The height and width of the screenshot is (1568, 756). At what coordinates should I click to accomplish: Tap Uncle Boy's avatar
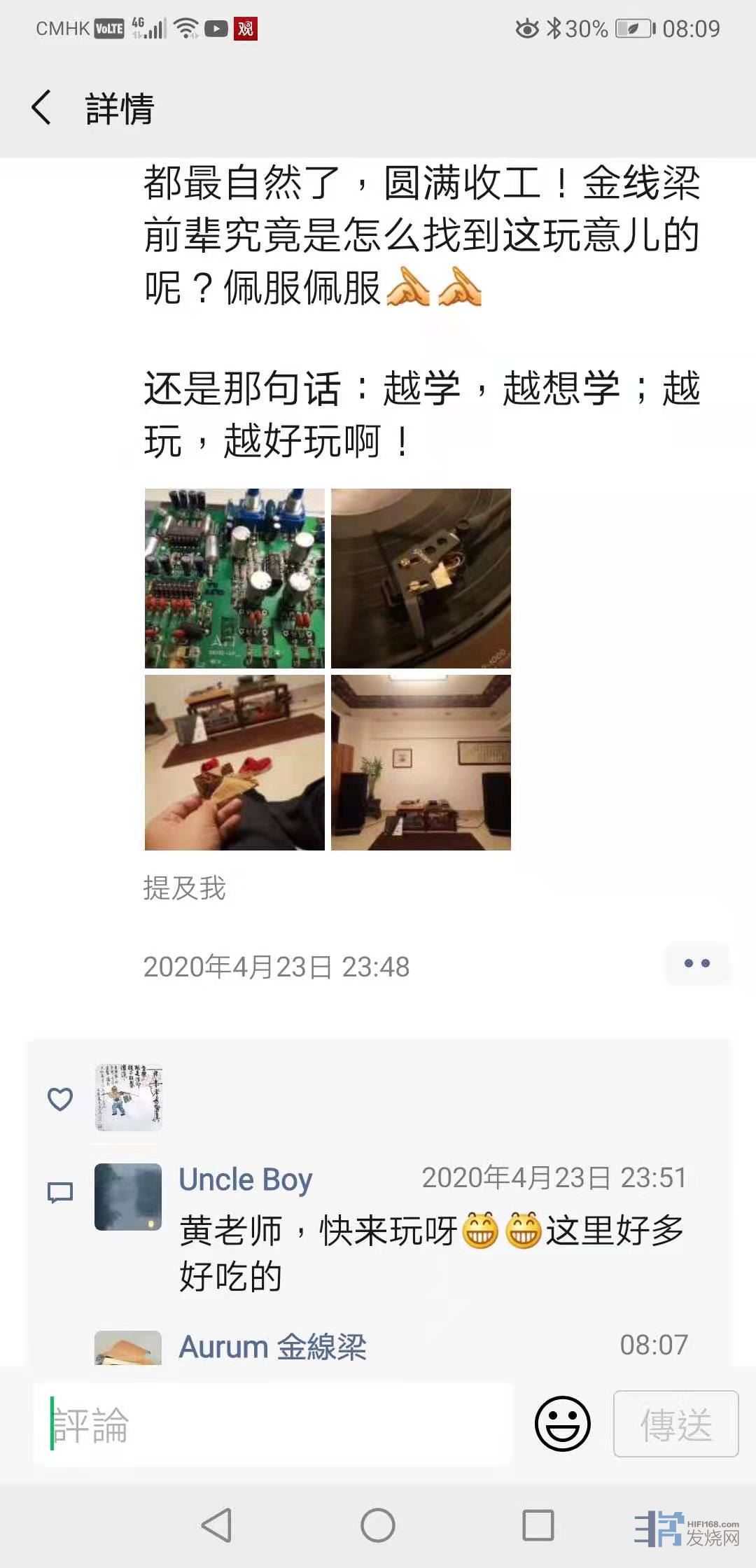[128, 1196]
